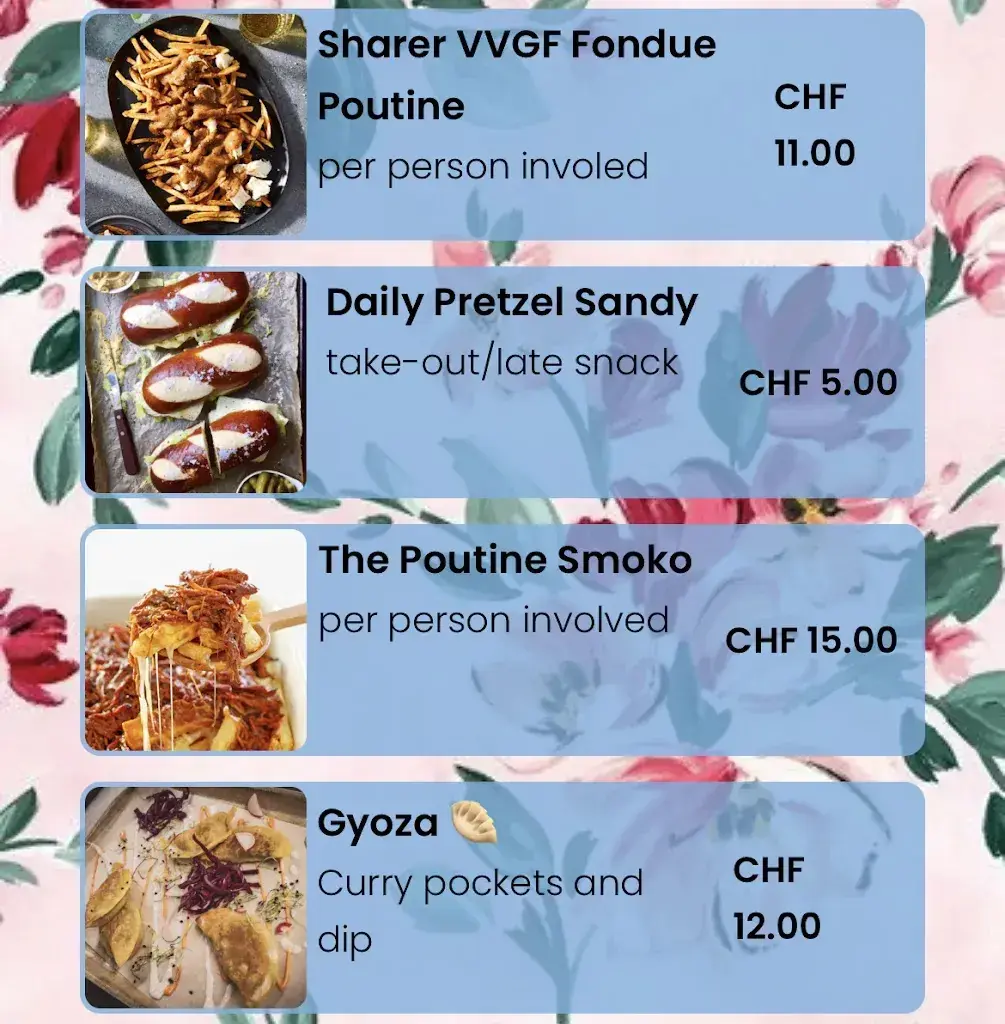Viewport: 1005px width, 1024px height.
Task: View The Poutine Smoko details
Action: tap(505, 561)
